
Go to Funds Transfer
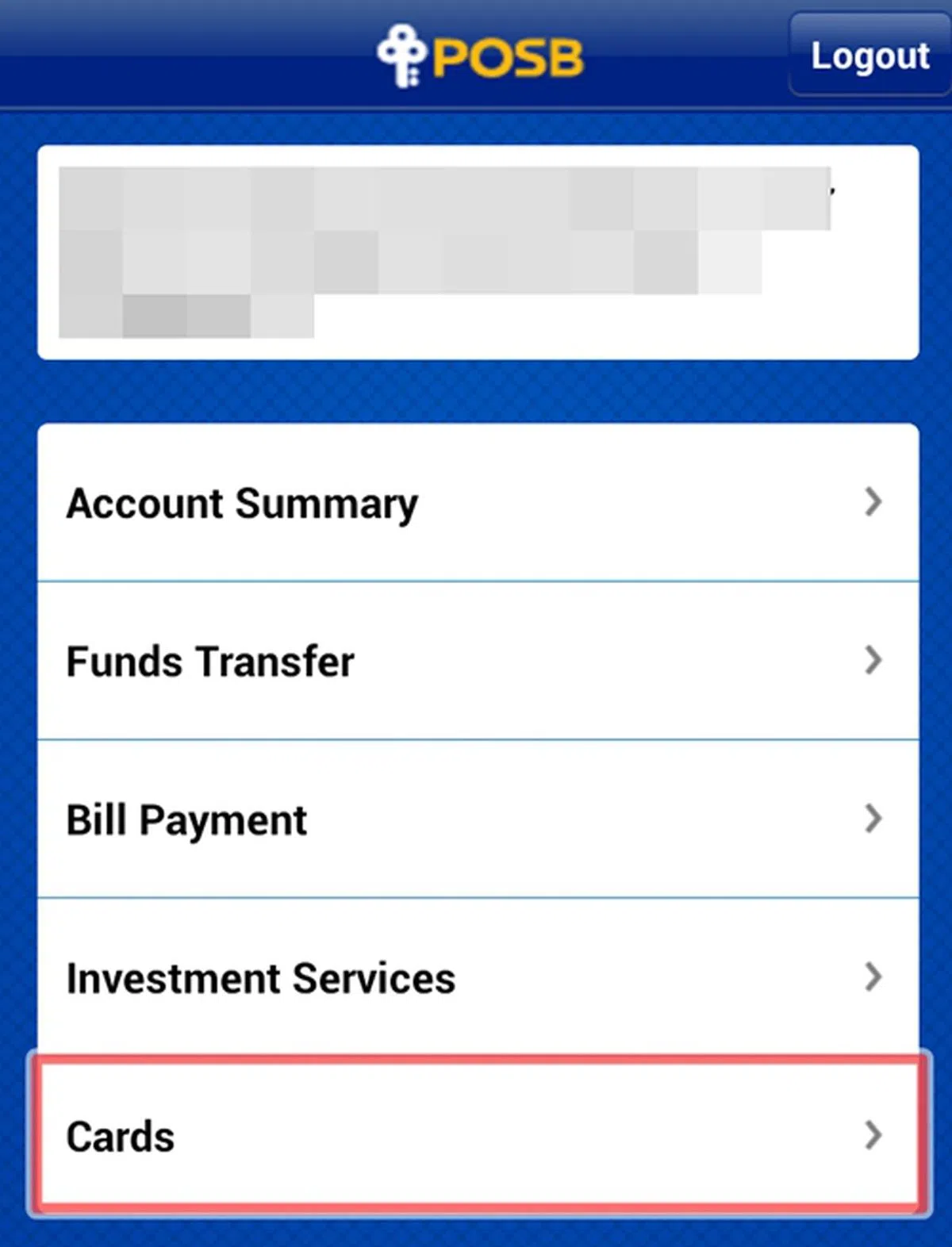tap(478, 662)
